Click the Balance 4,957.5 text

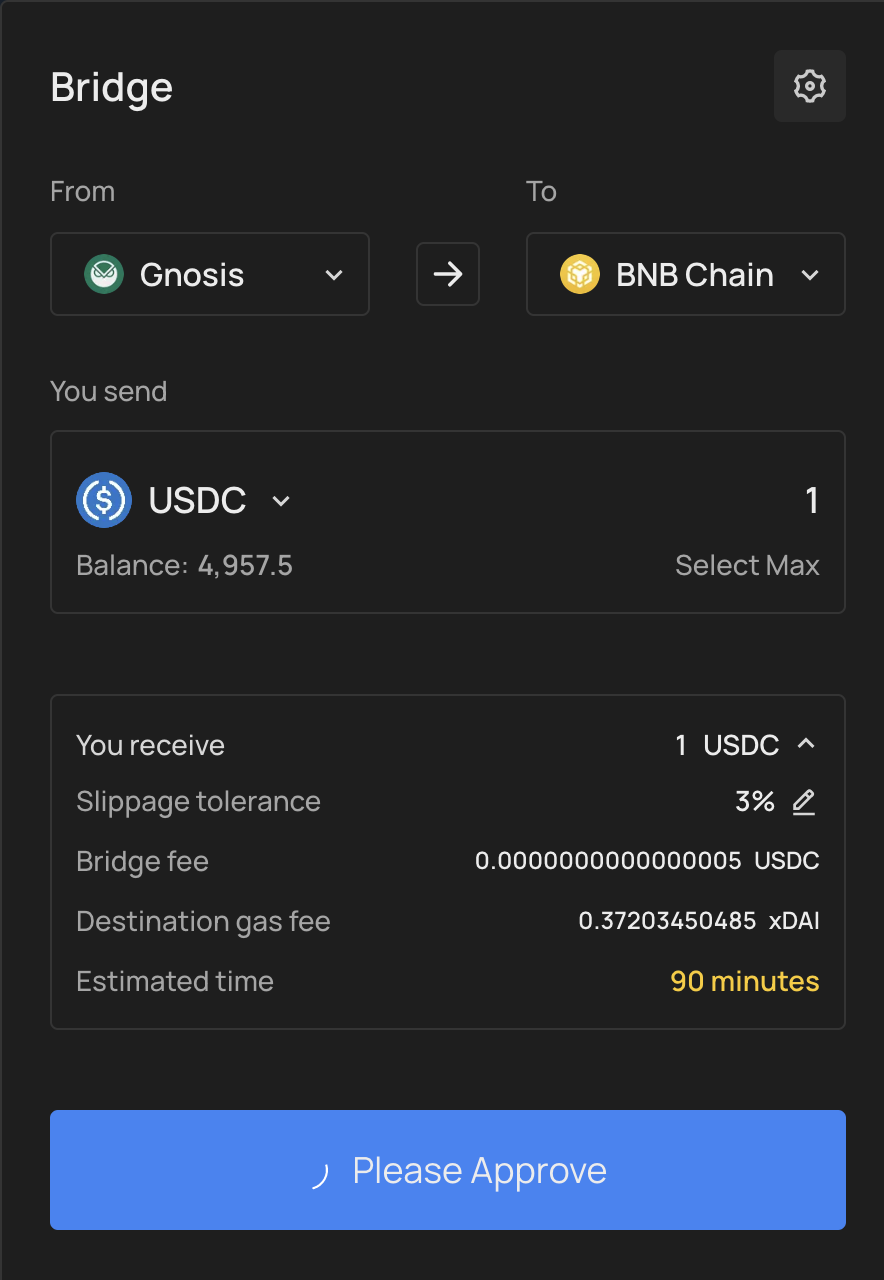pos(184,565)
